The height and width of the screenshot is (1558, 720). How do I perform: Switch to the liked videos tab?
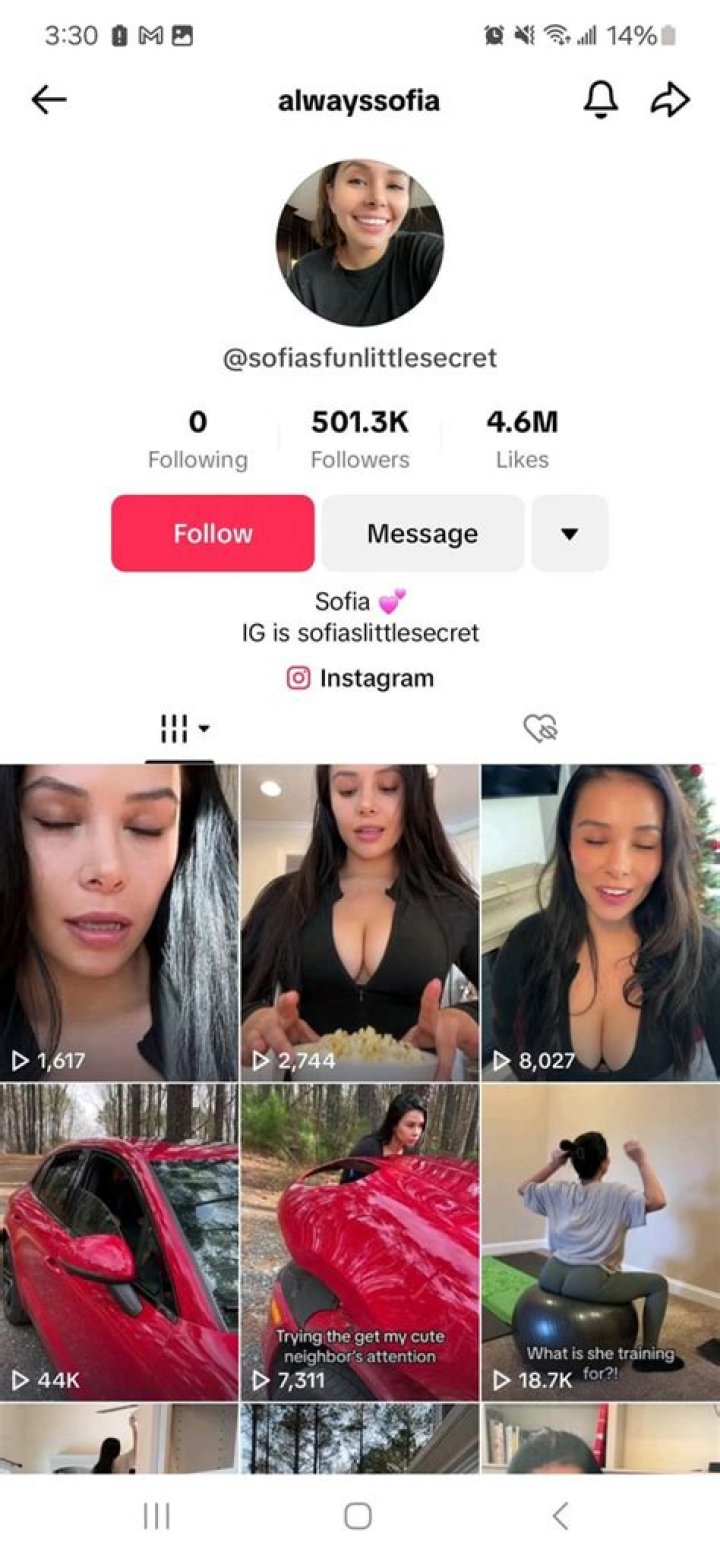pos(540,729)
